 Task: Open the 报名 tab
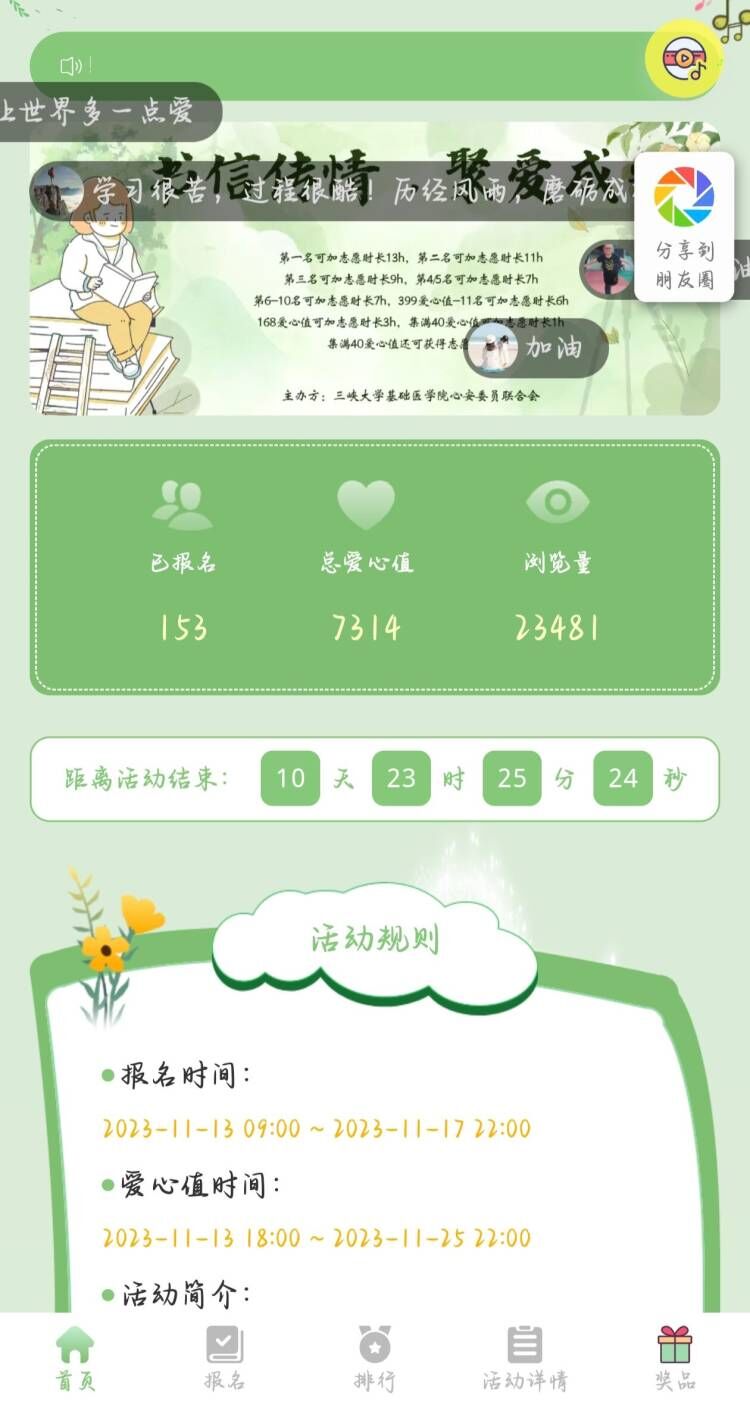click(224, 1358)
